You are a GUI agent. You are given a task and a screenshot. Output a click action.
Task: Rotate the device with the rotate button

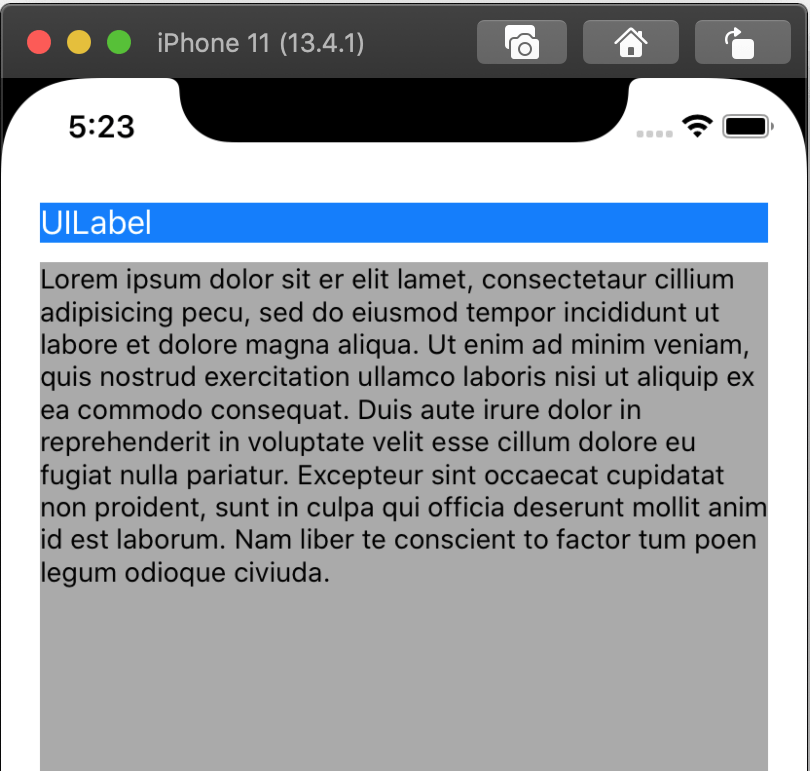pyautogui.click(x=741, y=43)
